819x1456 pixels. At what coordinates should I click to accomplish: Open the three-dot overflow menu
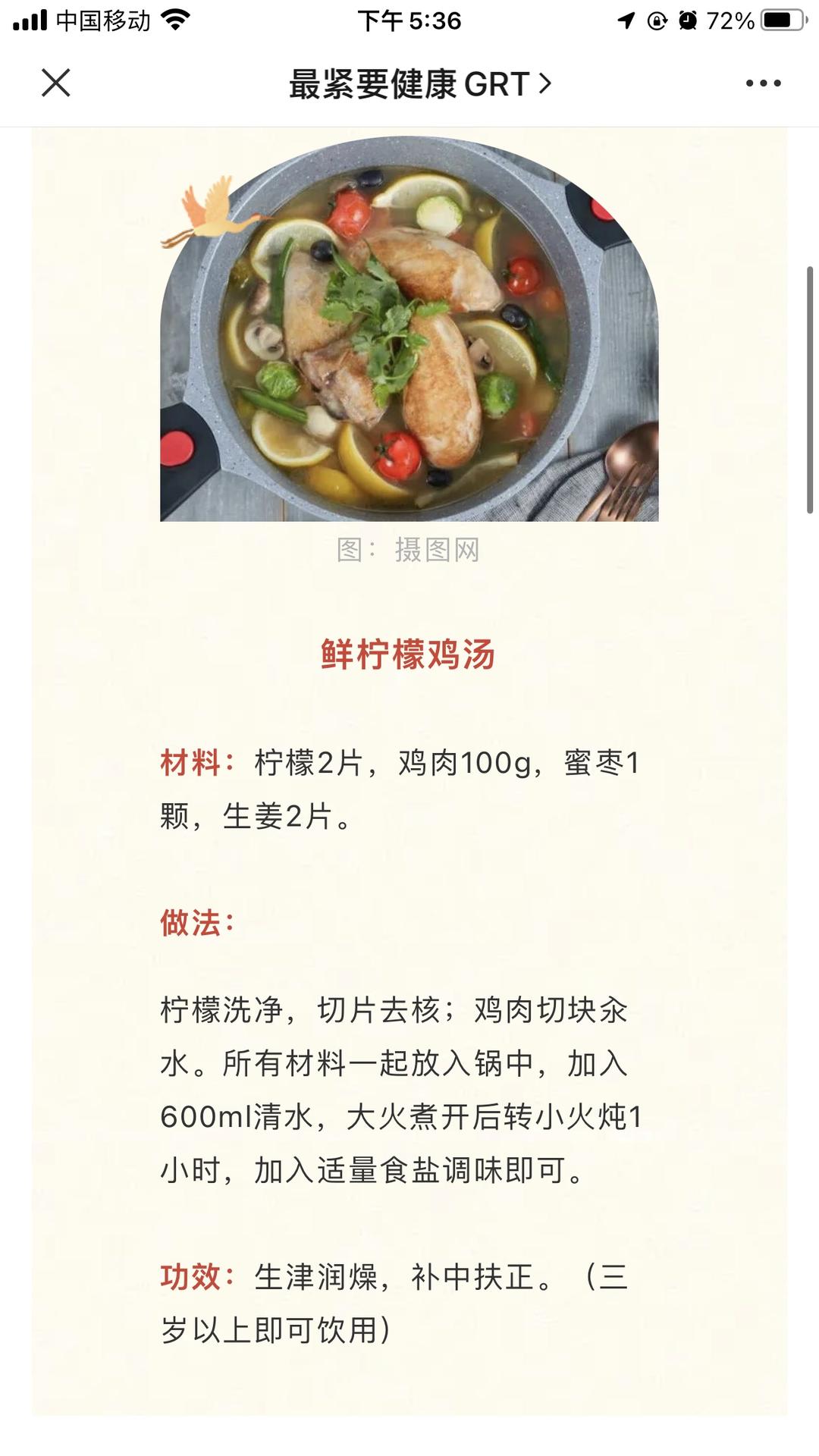tap(763, 83)
